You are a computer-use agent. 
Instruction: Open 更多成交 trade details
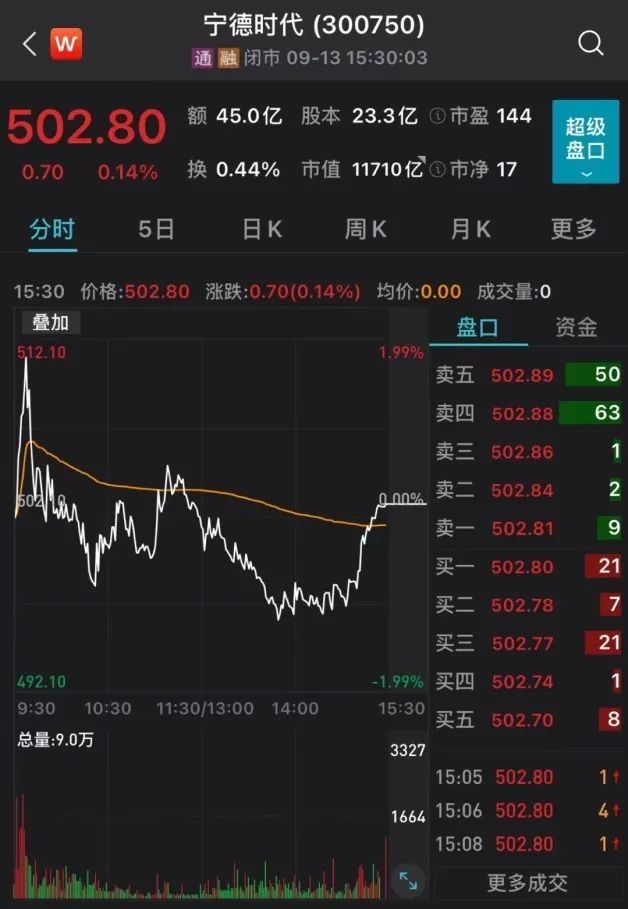527,882
